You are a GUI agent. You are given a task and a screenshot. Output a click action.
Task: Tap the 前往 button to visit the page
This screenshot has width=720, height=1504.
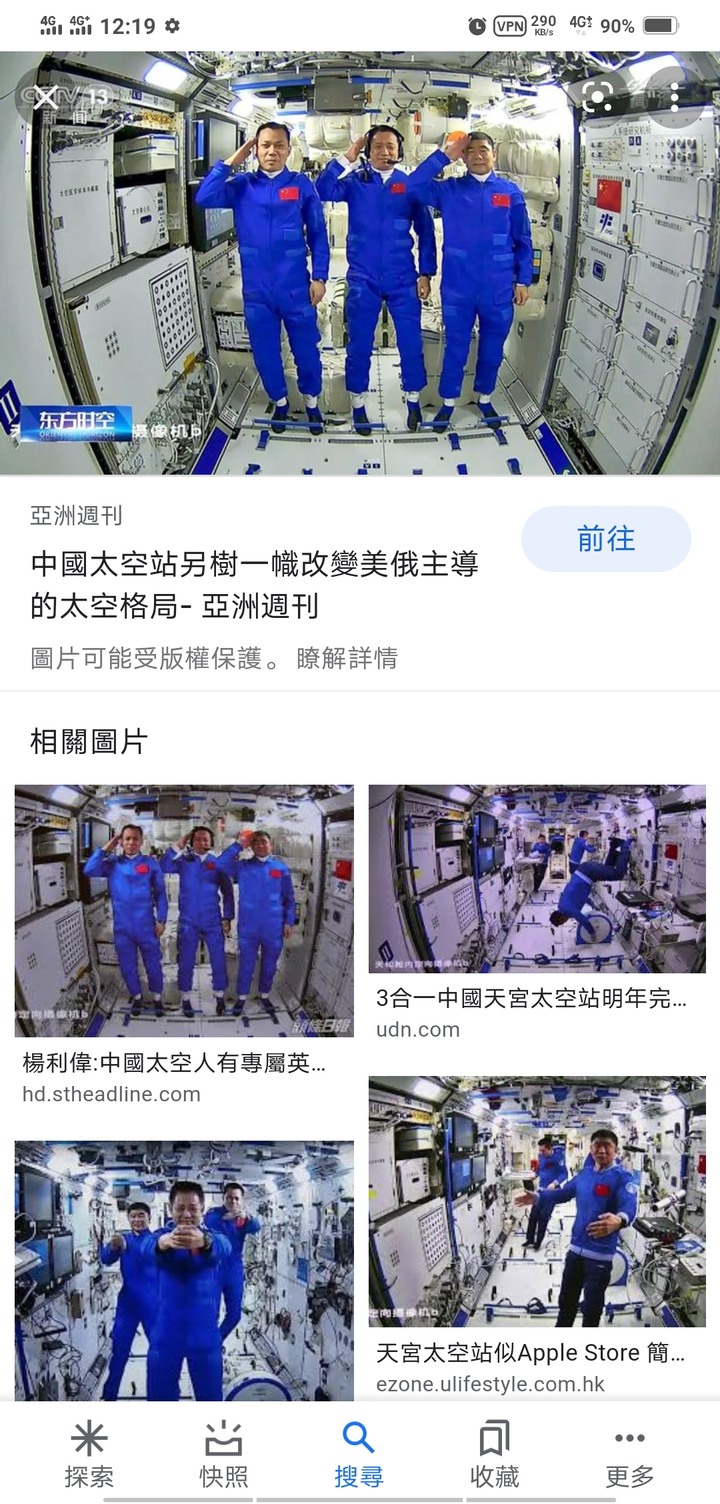point(606,539)
